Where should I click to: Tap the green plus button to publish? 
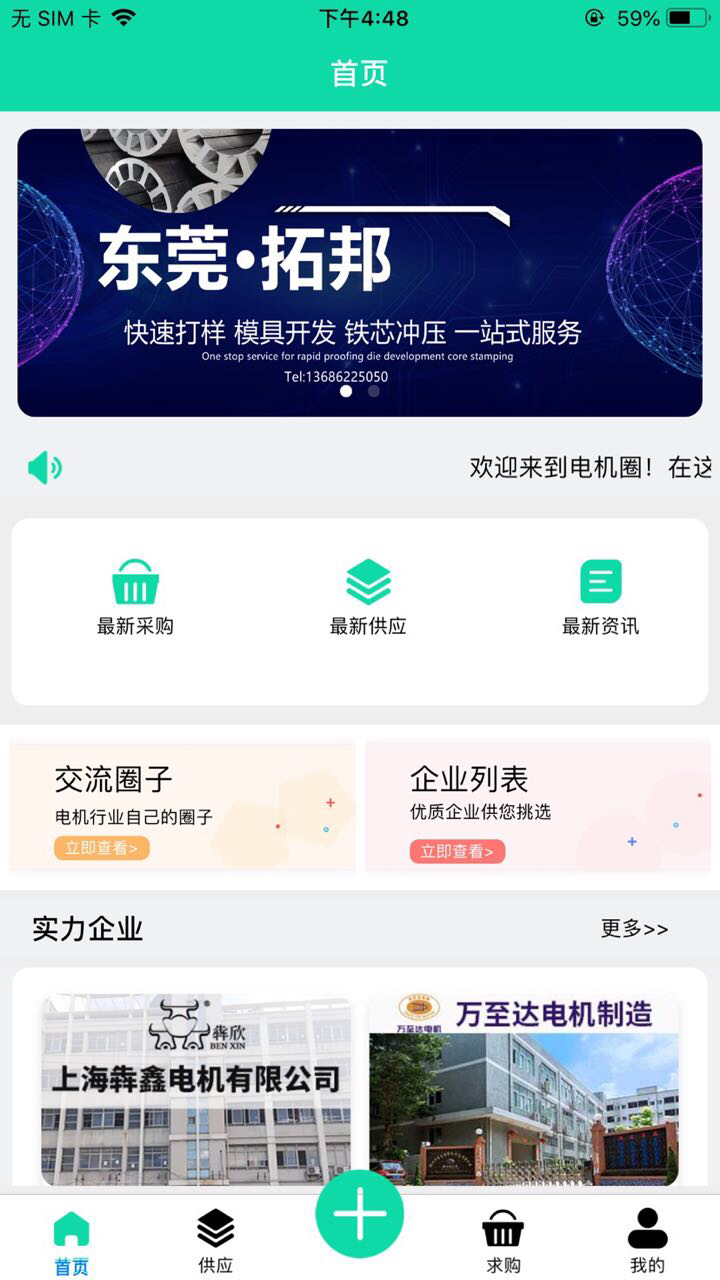pyautogui.click(x=360, y=1214)
